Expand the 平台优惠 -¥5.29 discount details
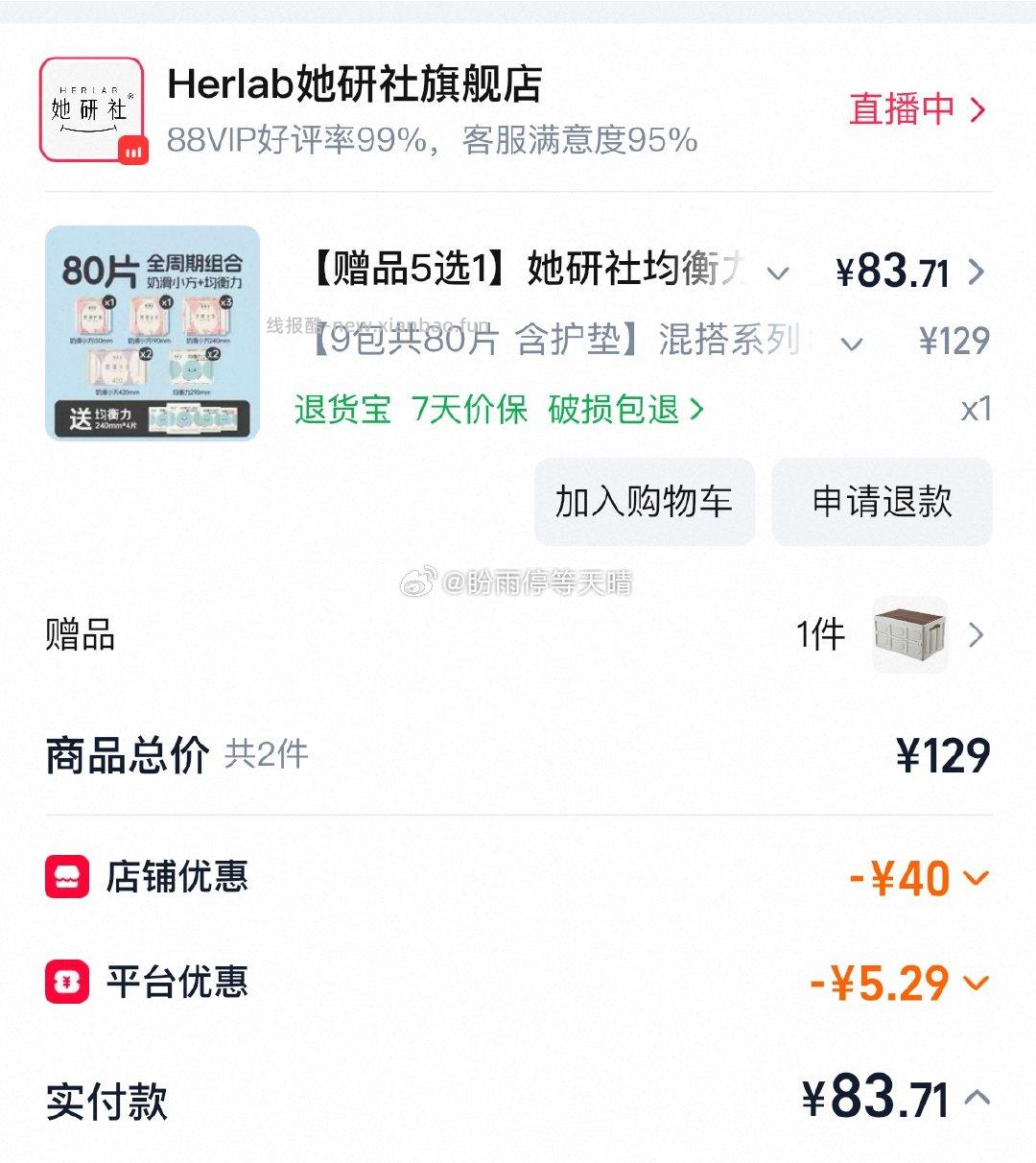 point(977,982)
